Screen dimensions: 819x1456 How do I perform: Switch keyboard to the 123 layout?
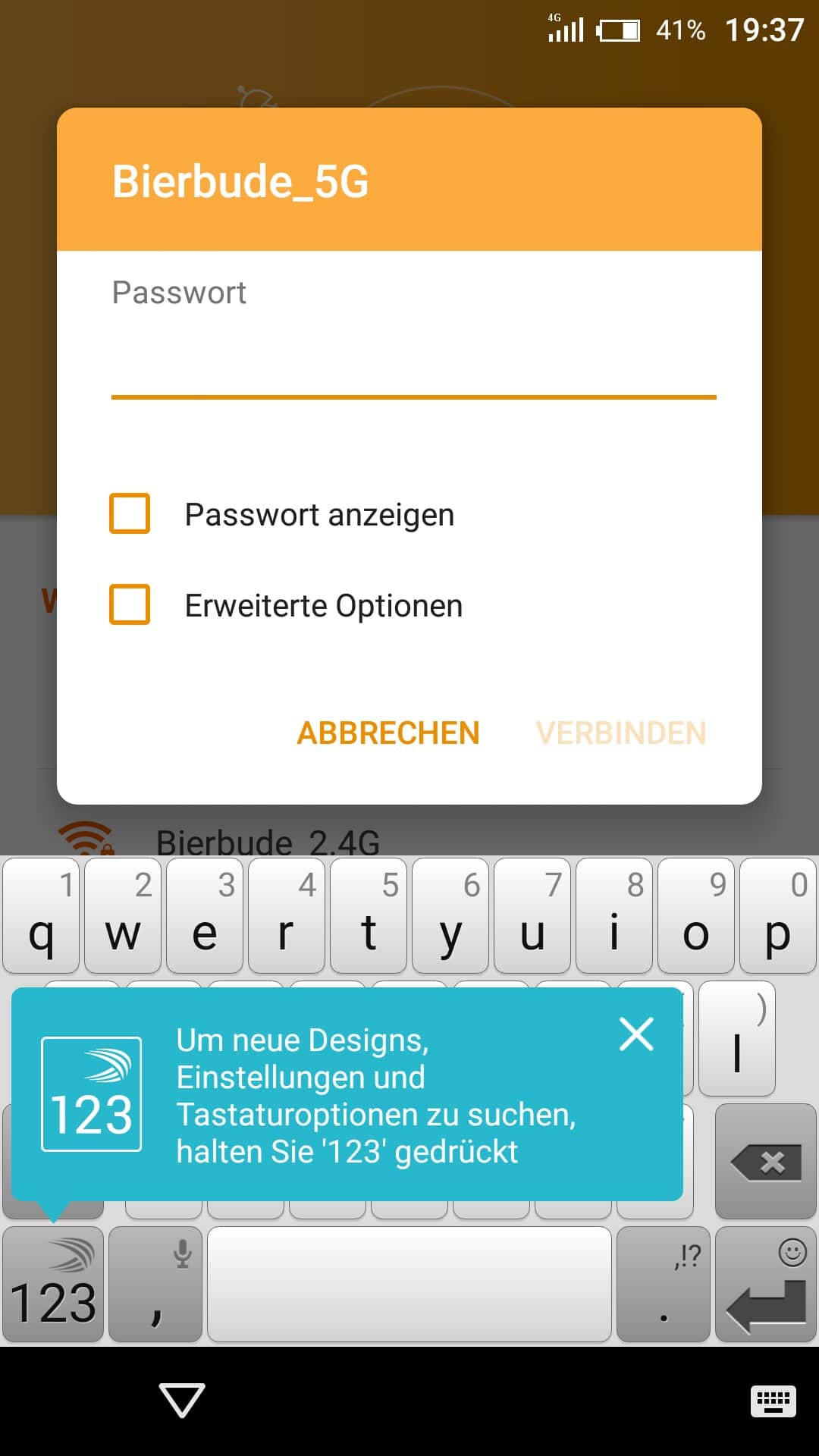point(53,1285)
